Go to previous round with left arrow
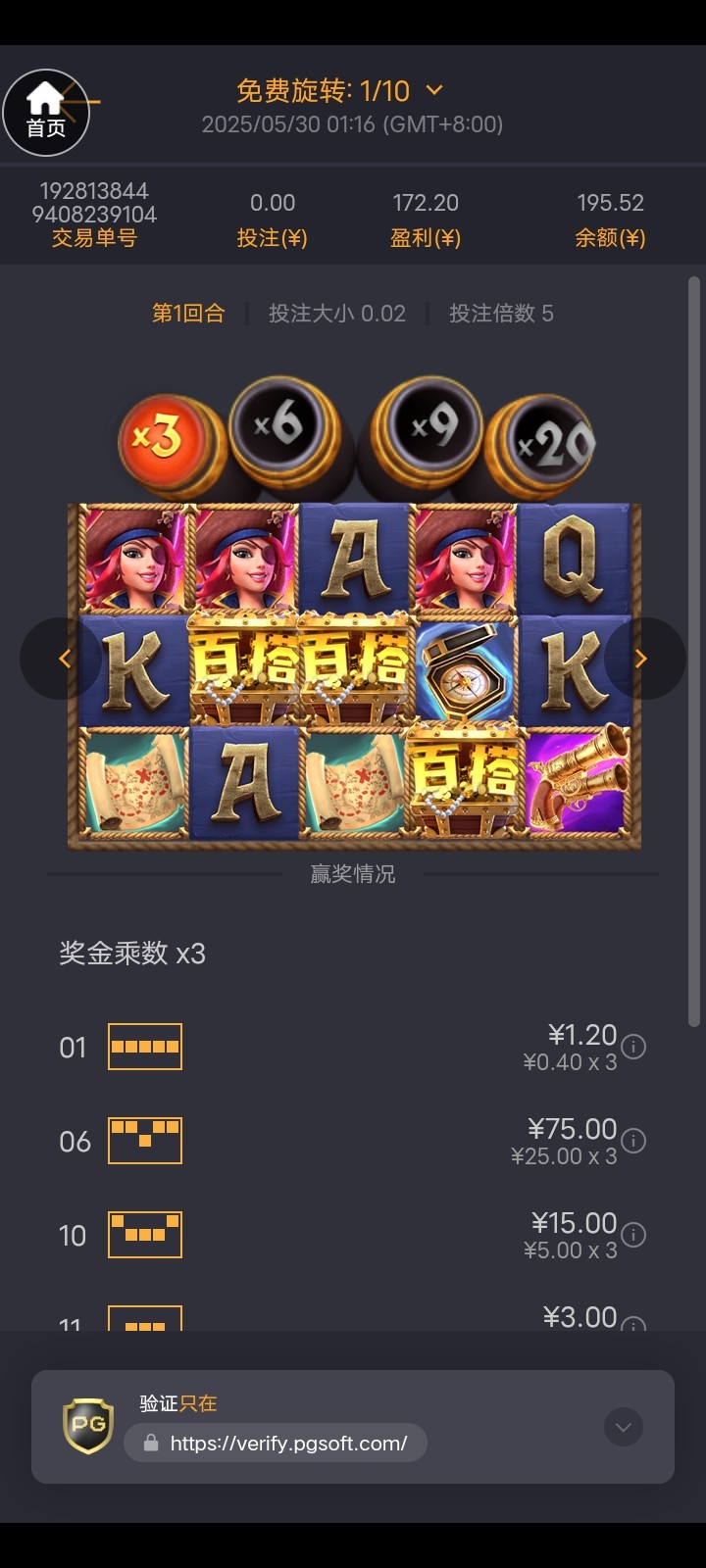Screen dimensions: 706x1568 (64, 659)
